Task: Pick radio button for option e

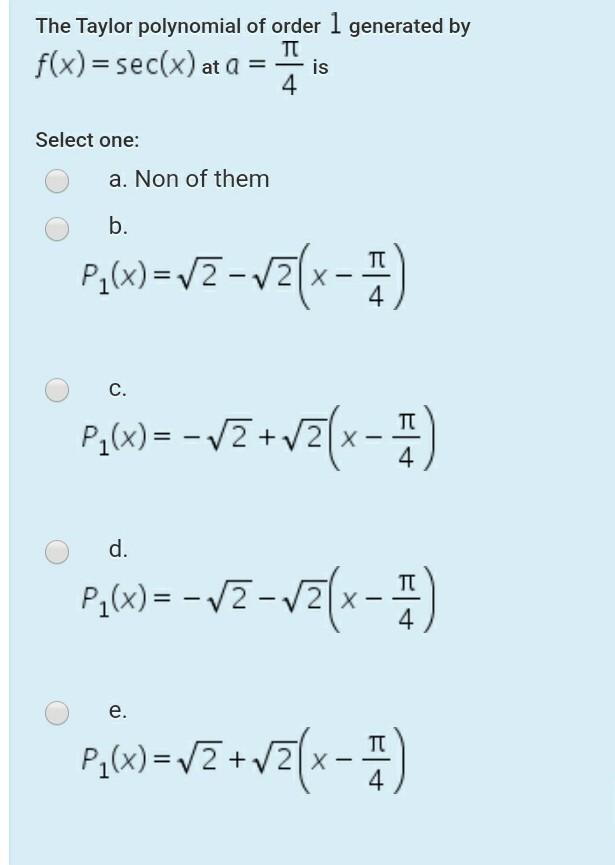Action: click(58, 712)
